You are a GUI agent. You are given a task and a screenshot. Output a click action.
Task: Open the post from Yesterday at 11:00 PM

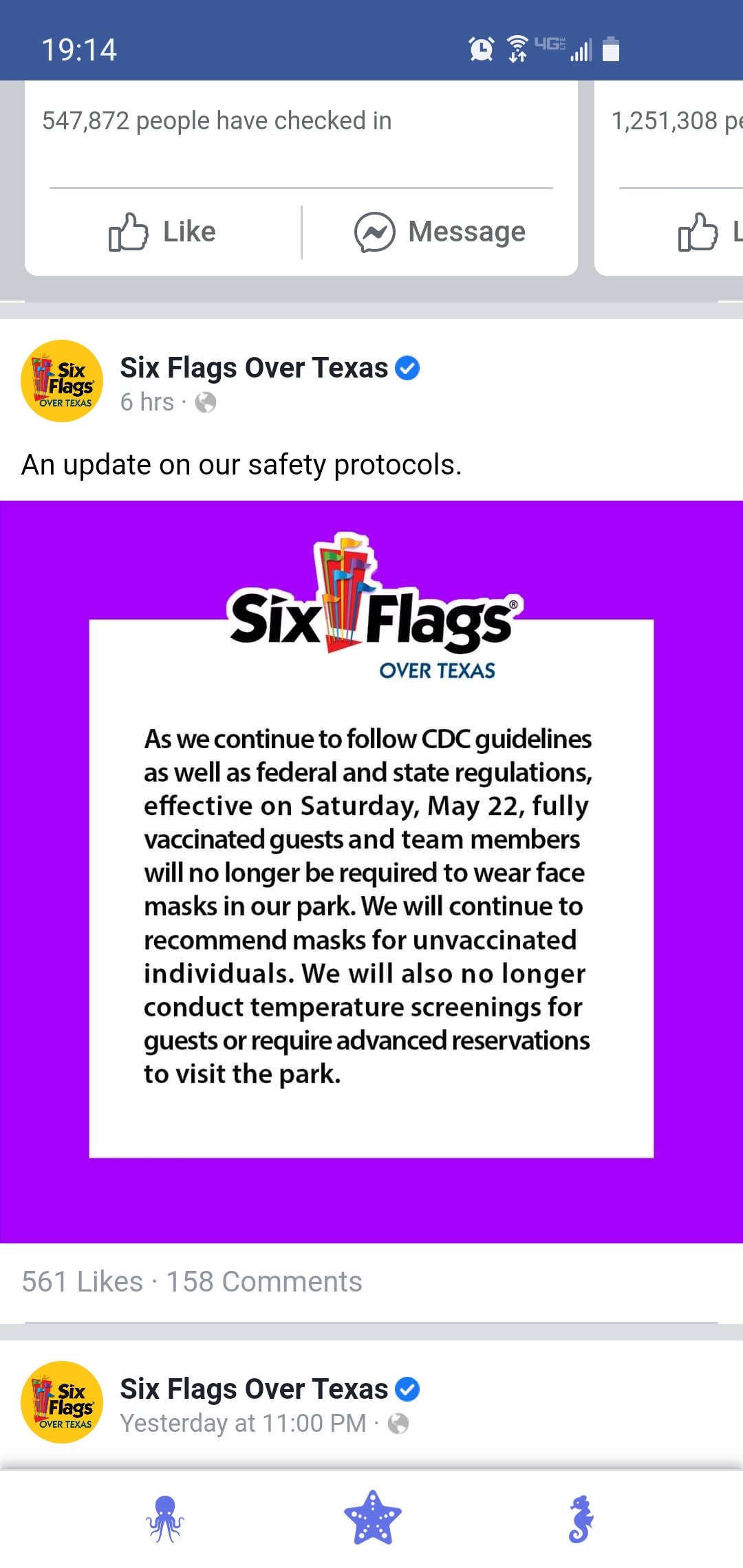point(244,1423)
